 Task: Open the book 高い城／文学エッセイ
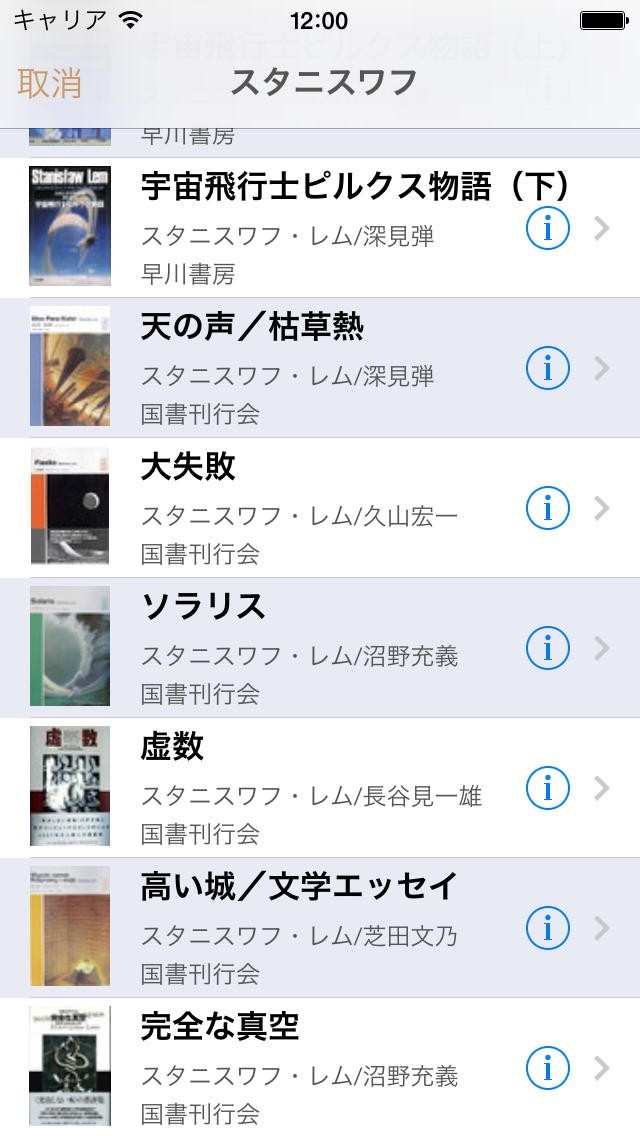coord(300,928)
